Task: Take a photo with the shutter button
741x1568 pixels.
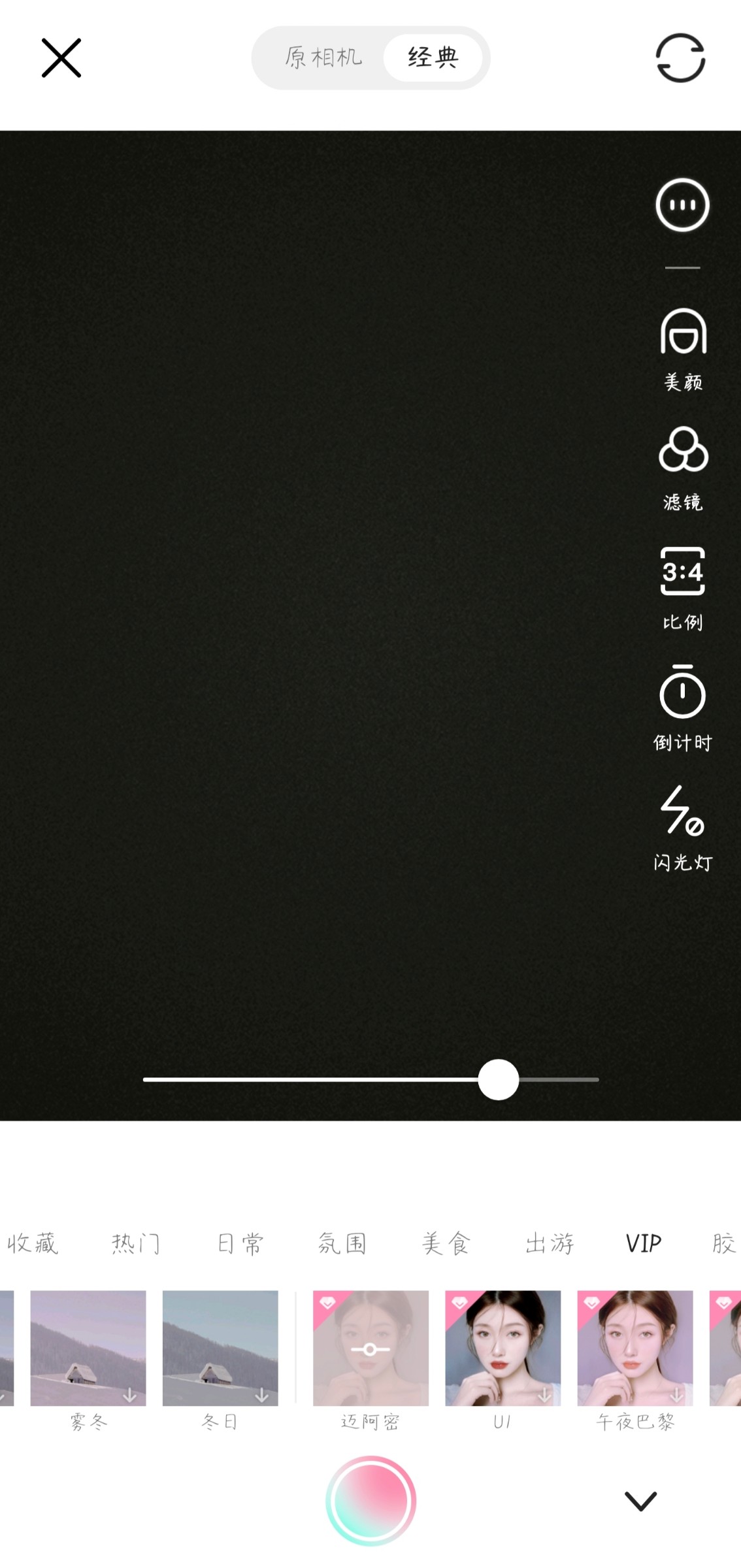Action: [370, 1501]
